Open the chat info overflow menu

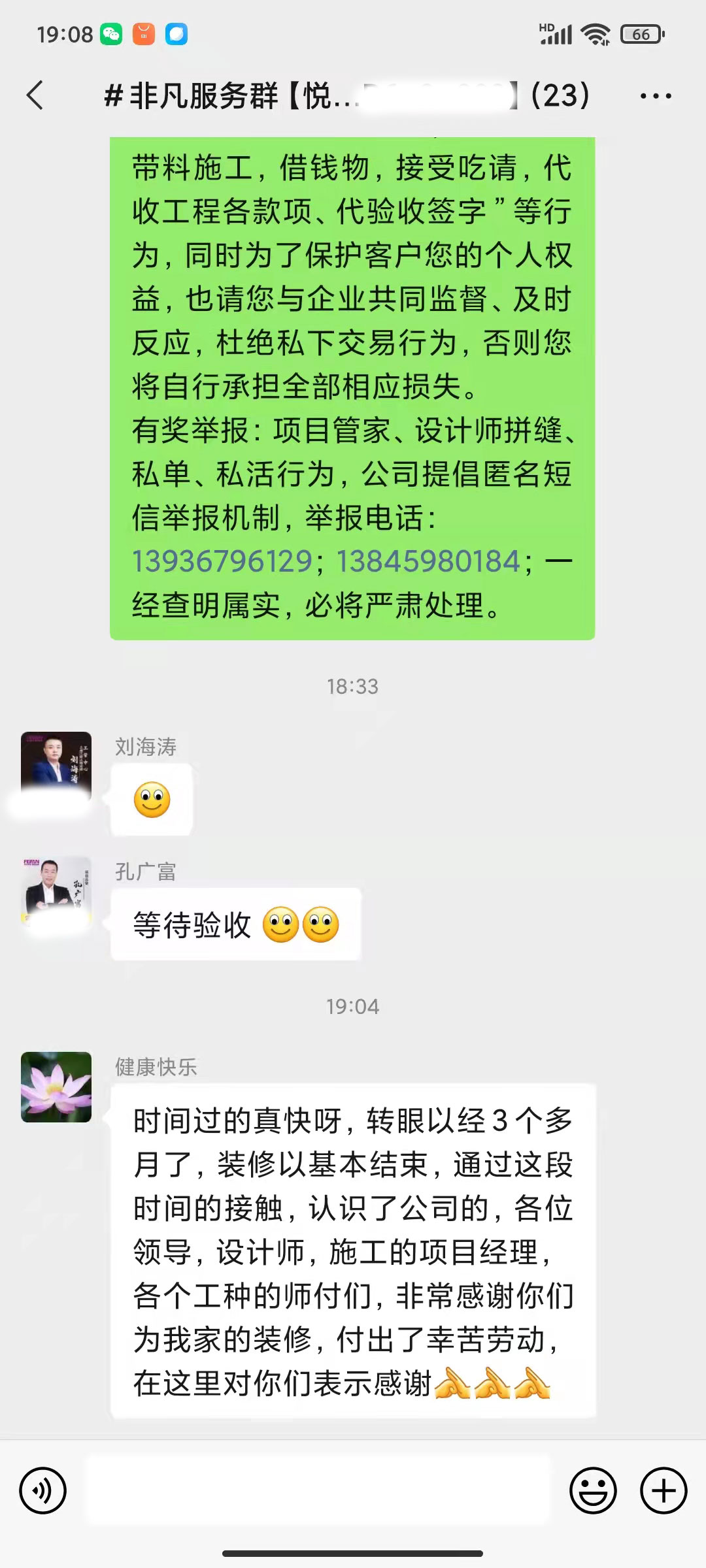(655, 96)
